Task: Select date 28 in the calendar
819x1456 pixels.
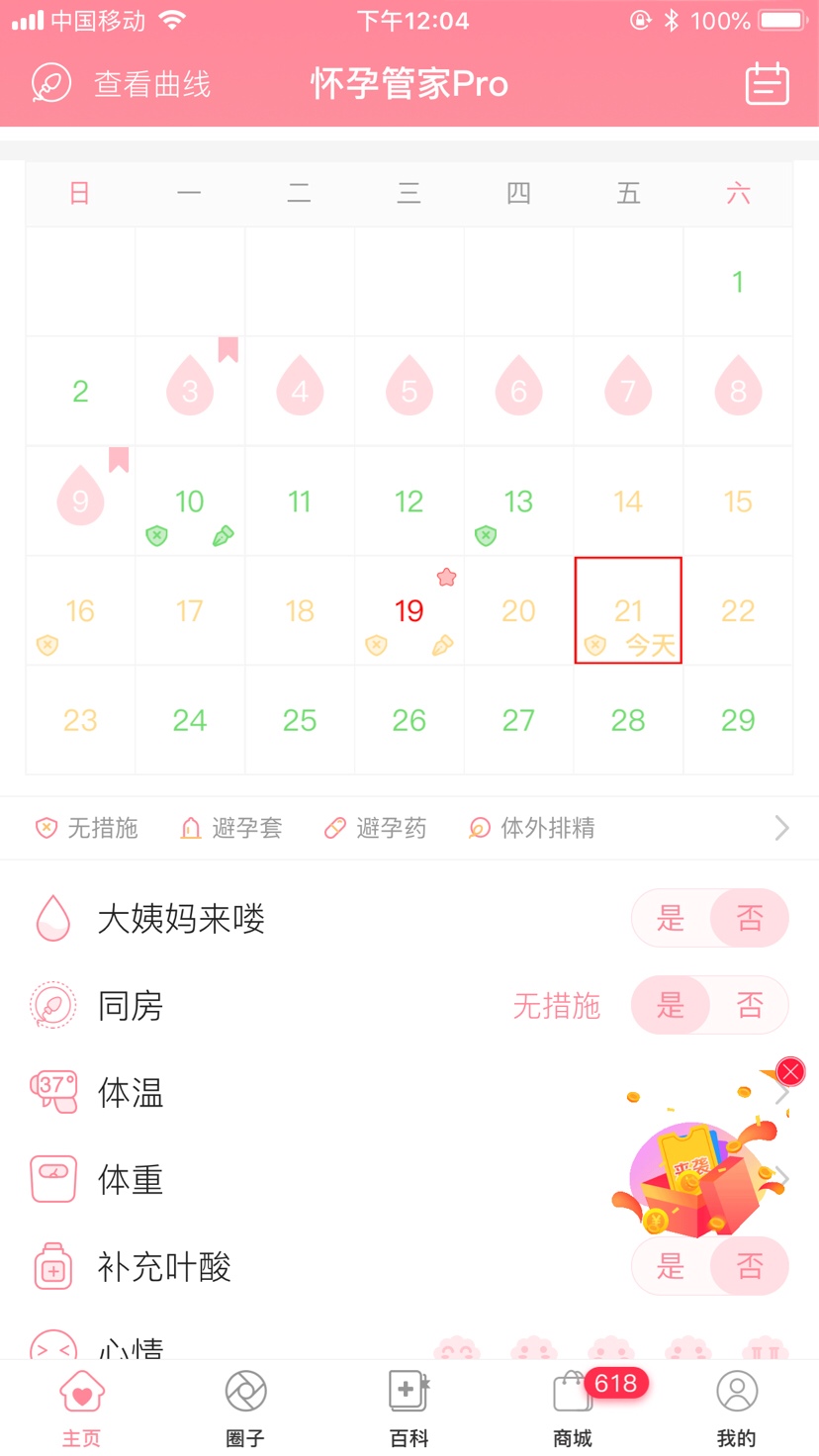Action: tap(628, 720)
